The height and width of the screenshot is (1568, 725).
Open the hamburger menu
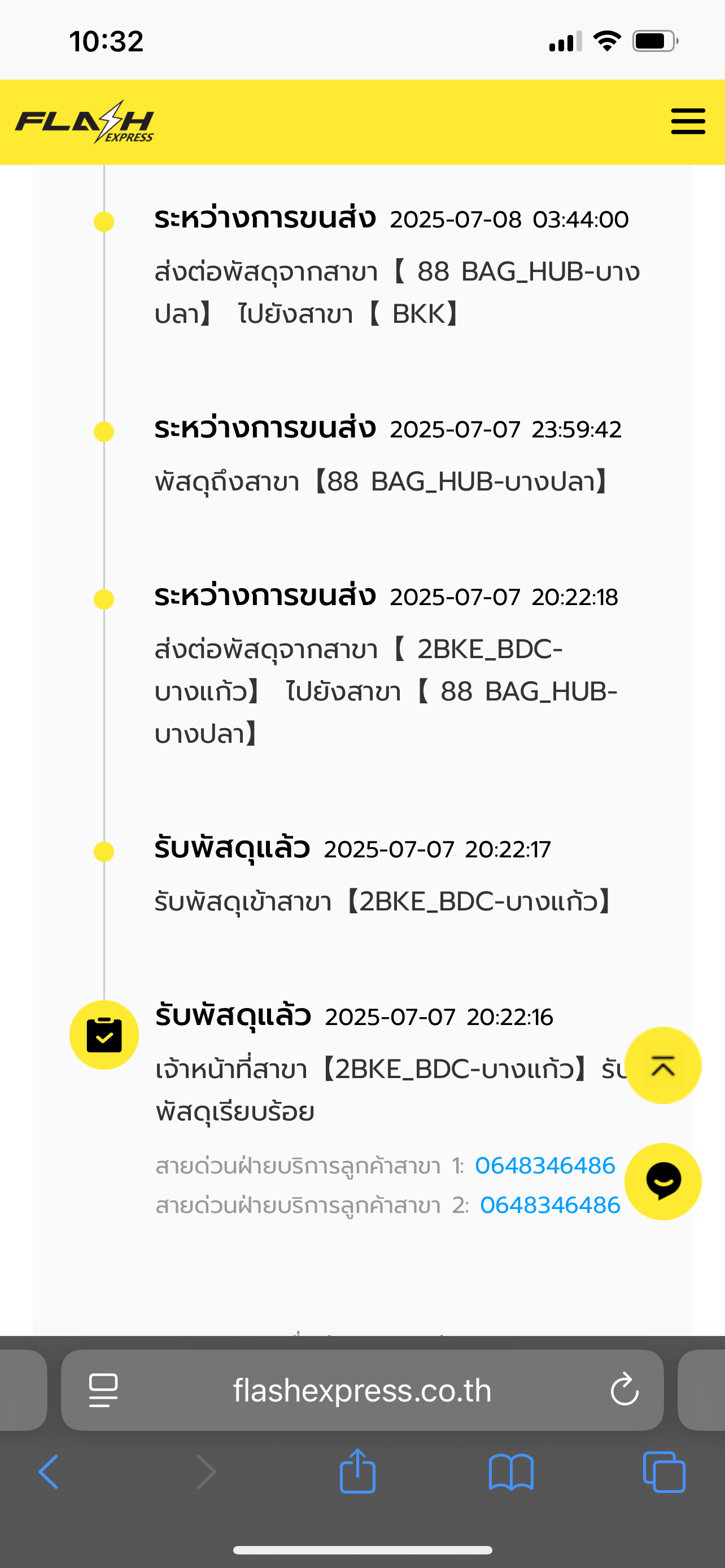coord(688,122)
